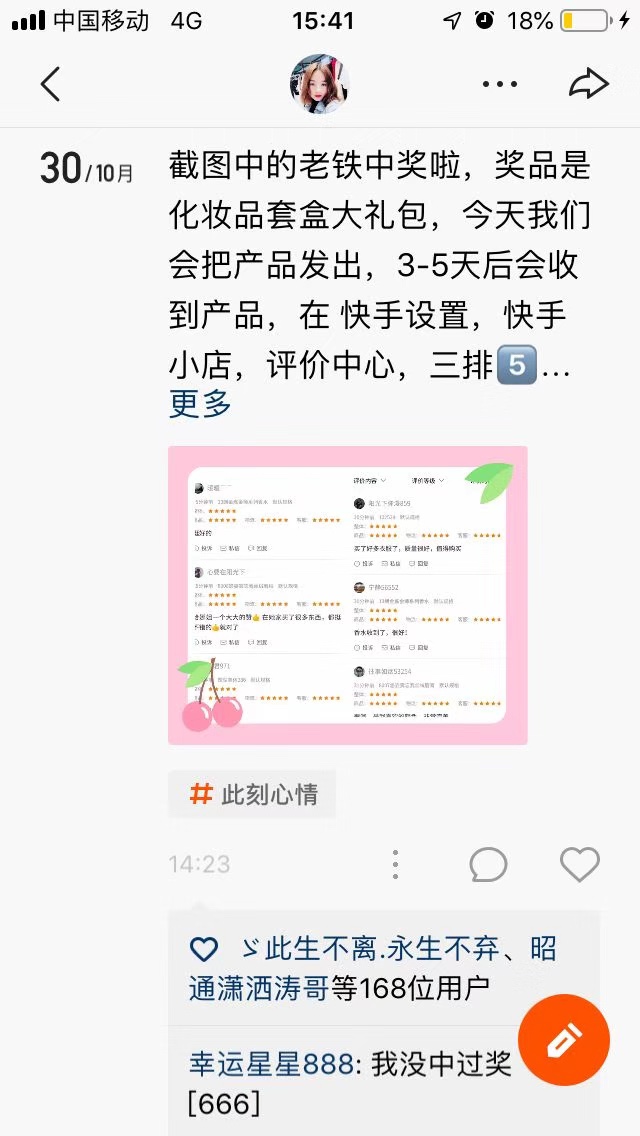Screen dimensions: 640x1136
Task: Like the 14:23 post with heart
Action: coord(579,864)
